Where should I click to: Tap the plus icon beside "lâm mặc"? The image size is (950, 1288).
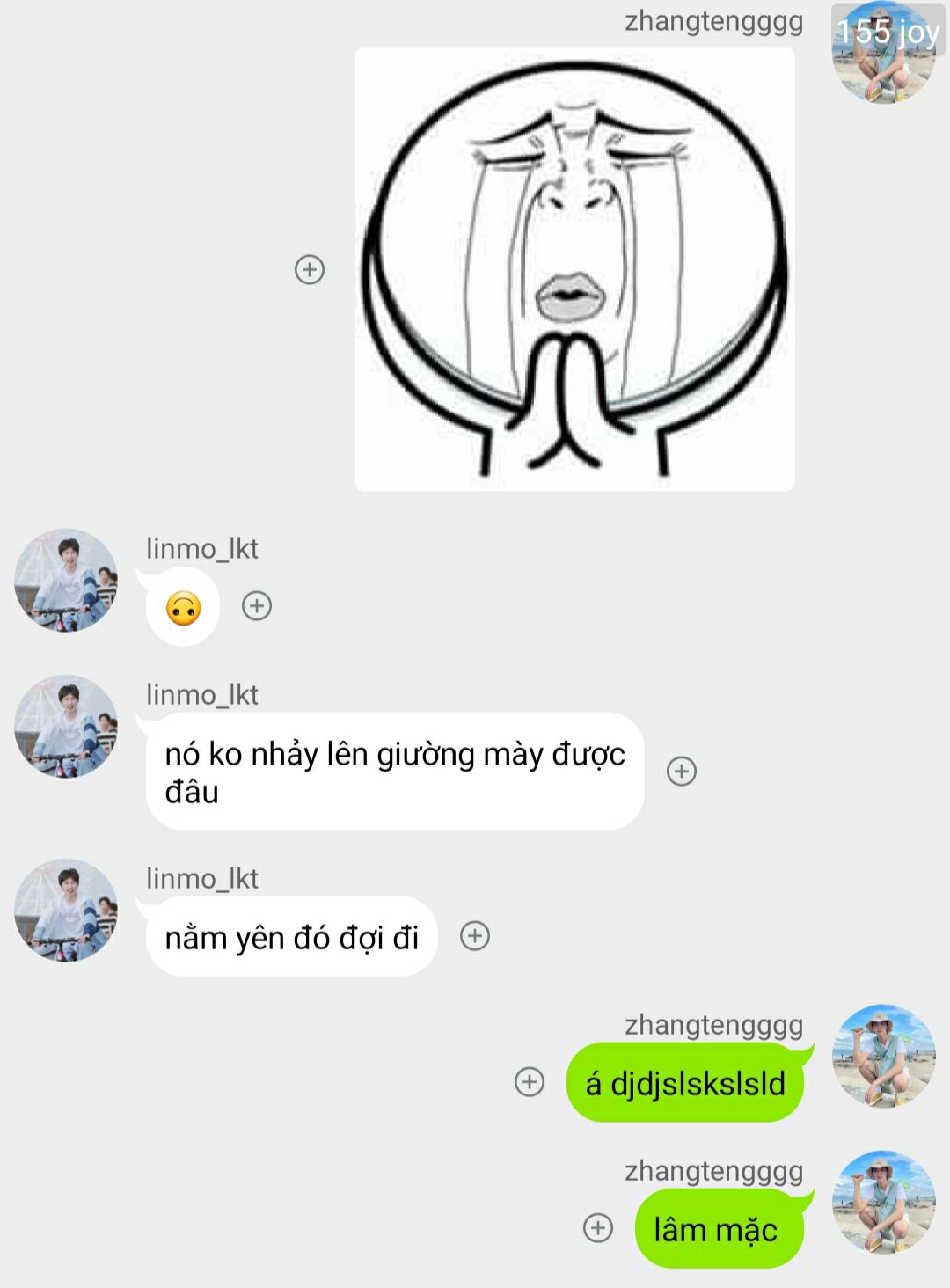(x=598, y=1228)
